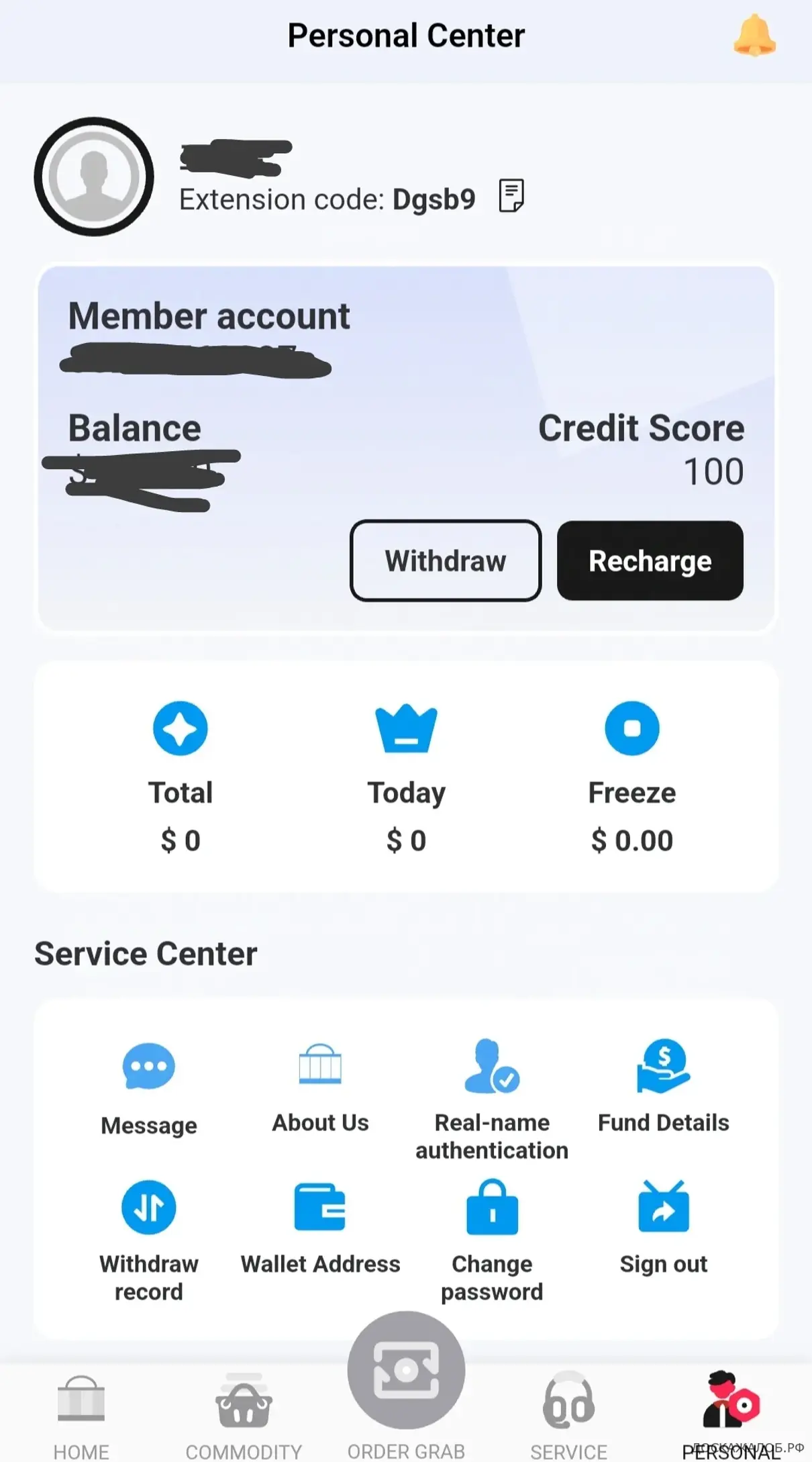Open Message in Service Center
812x1462 pixels.
pos(149,1087)
